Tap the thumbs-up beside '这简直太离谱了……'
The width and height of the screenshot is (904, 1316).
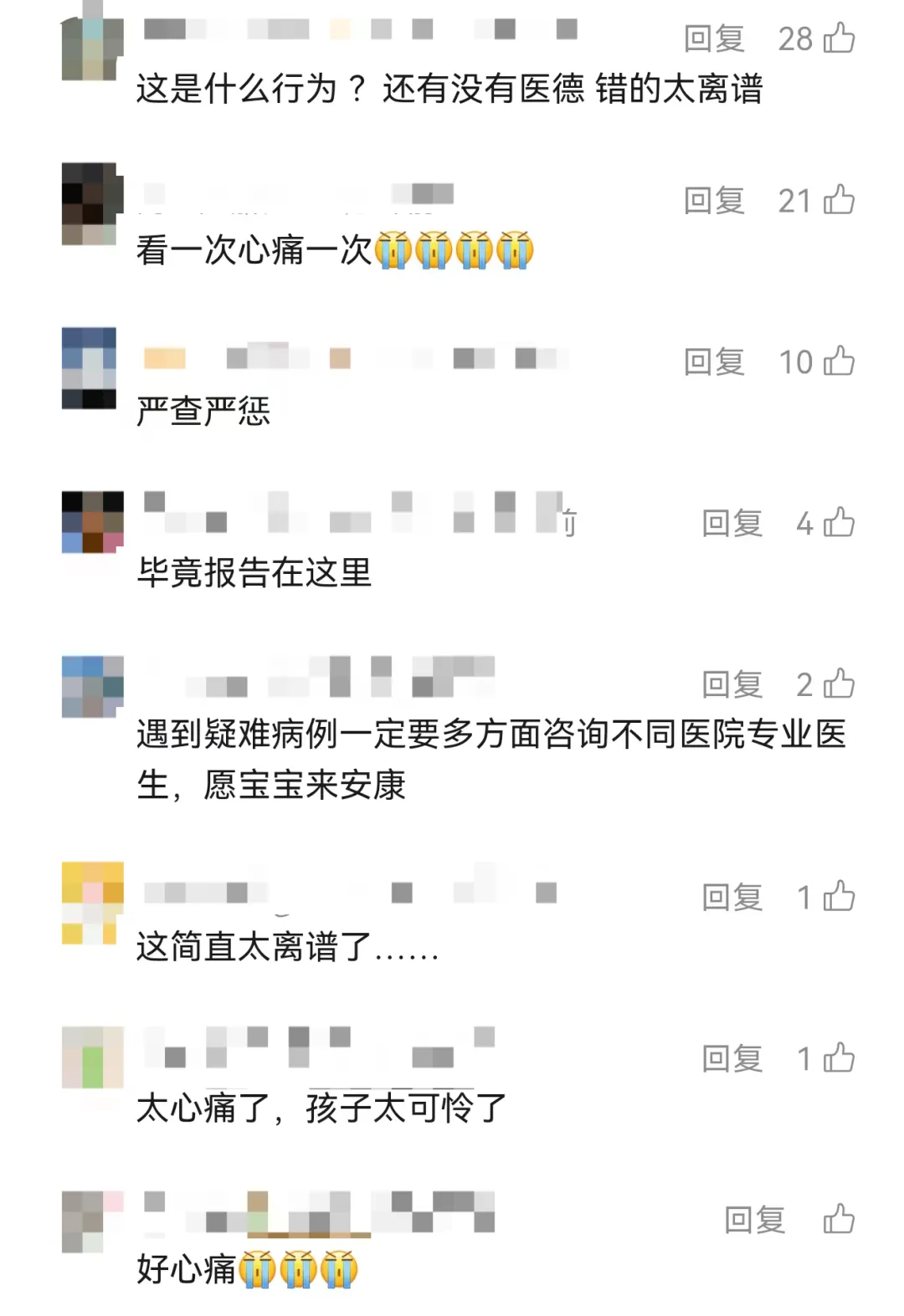(837, 895)
